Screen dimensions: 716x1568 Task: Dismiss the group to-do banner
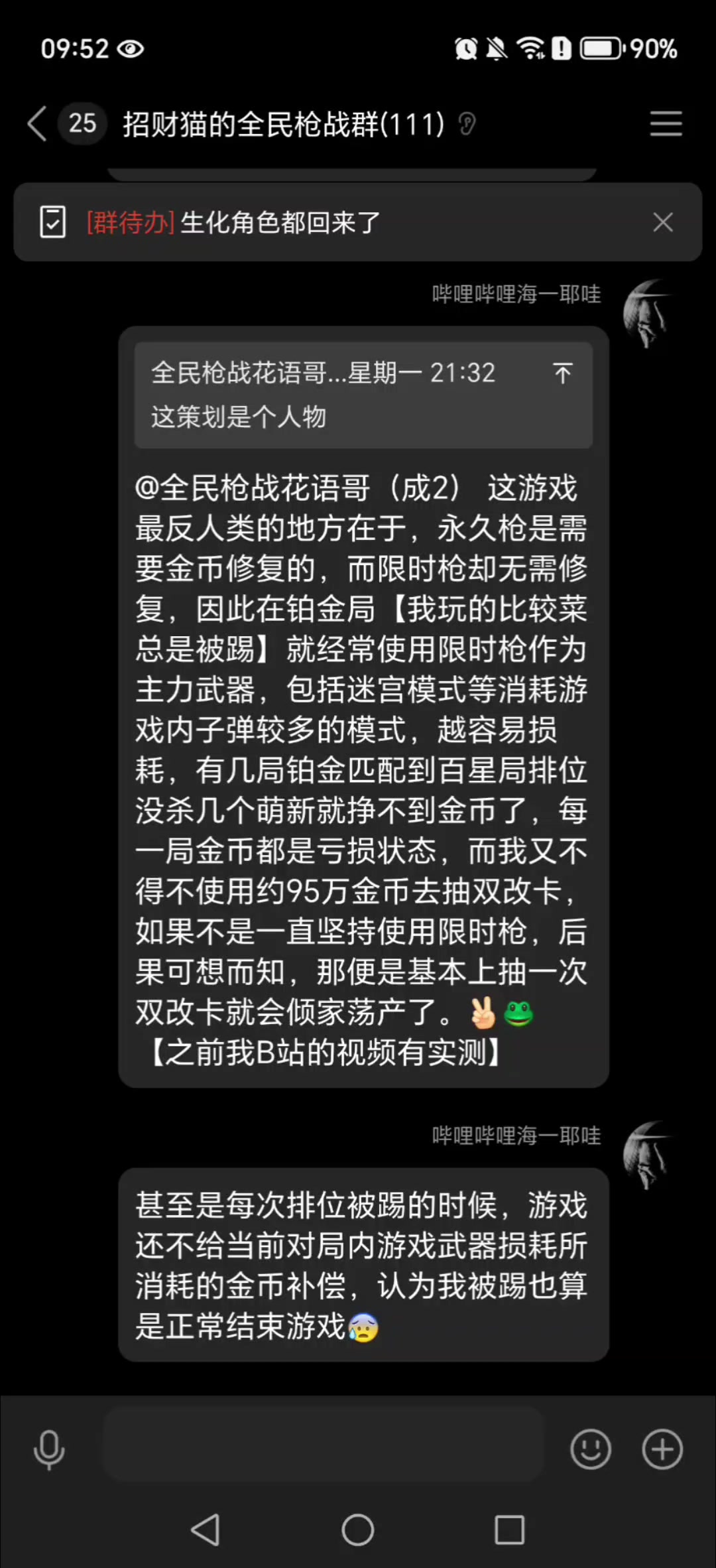[662, 222]
